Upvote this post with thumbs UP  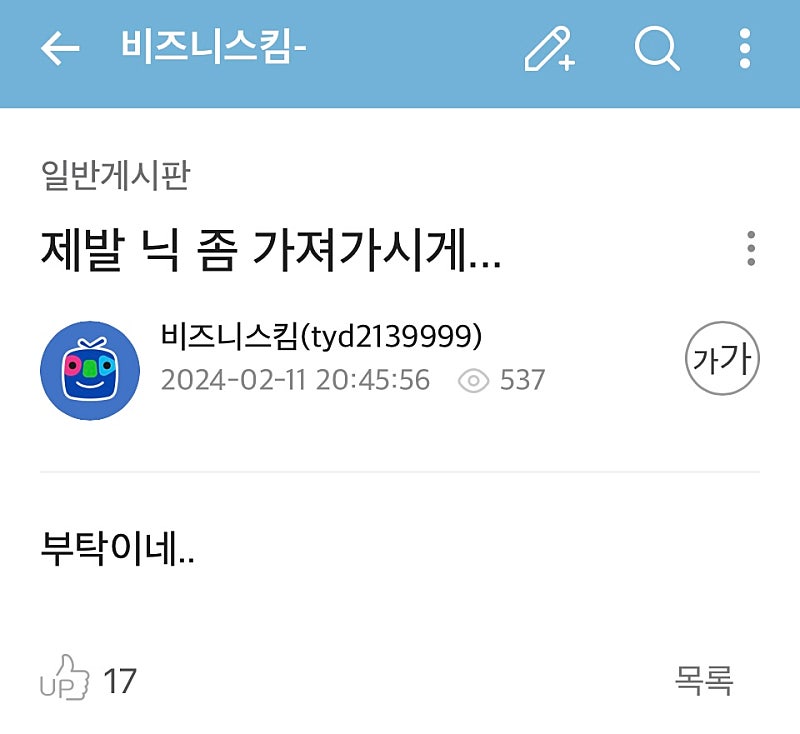coord(65,678)
